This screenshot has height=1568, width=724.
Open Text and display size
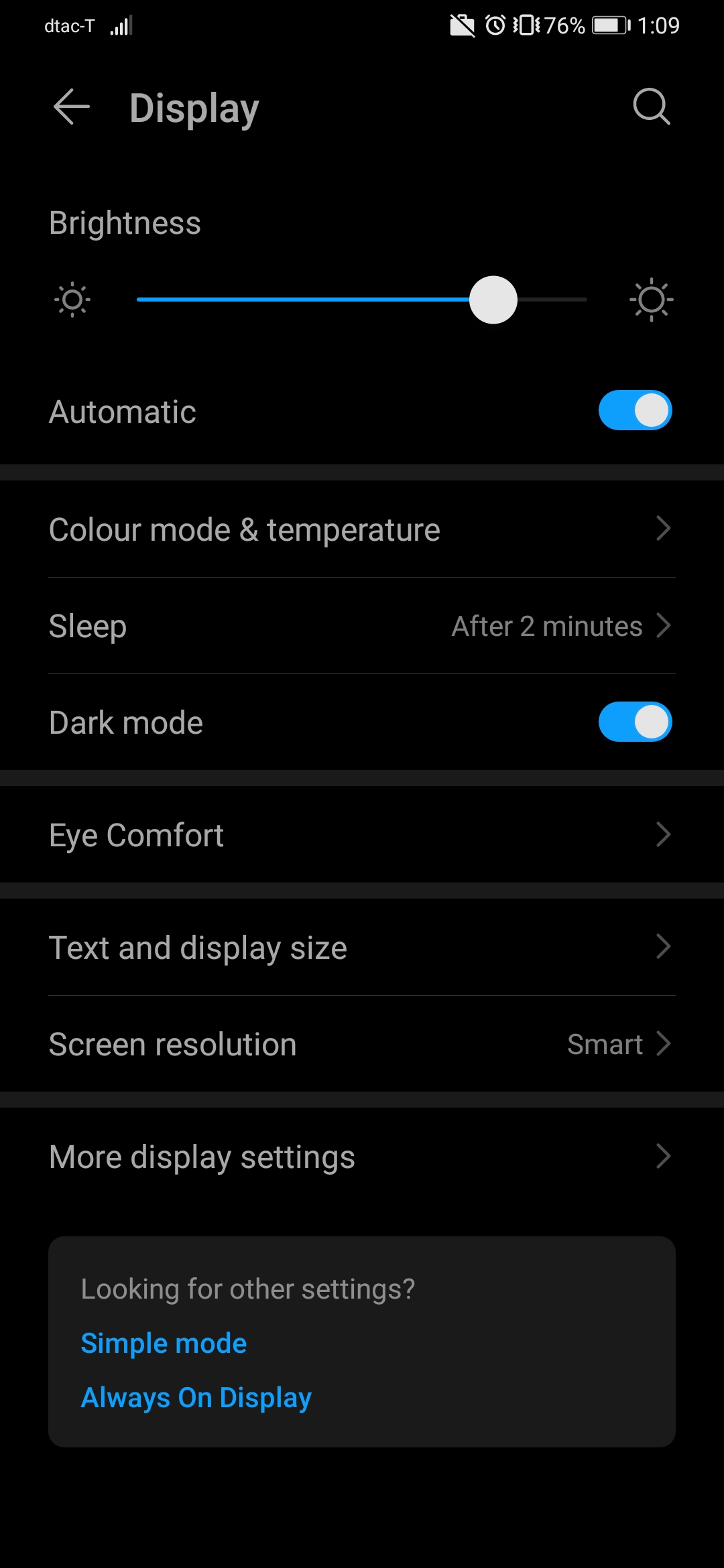pos(362,948)
